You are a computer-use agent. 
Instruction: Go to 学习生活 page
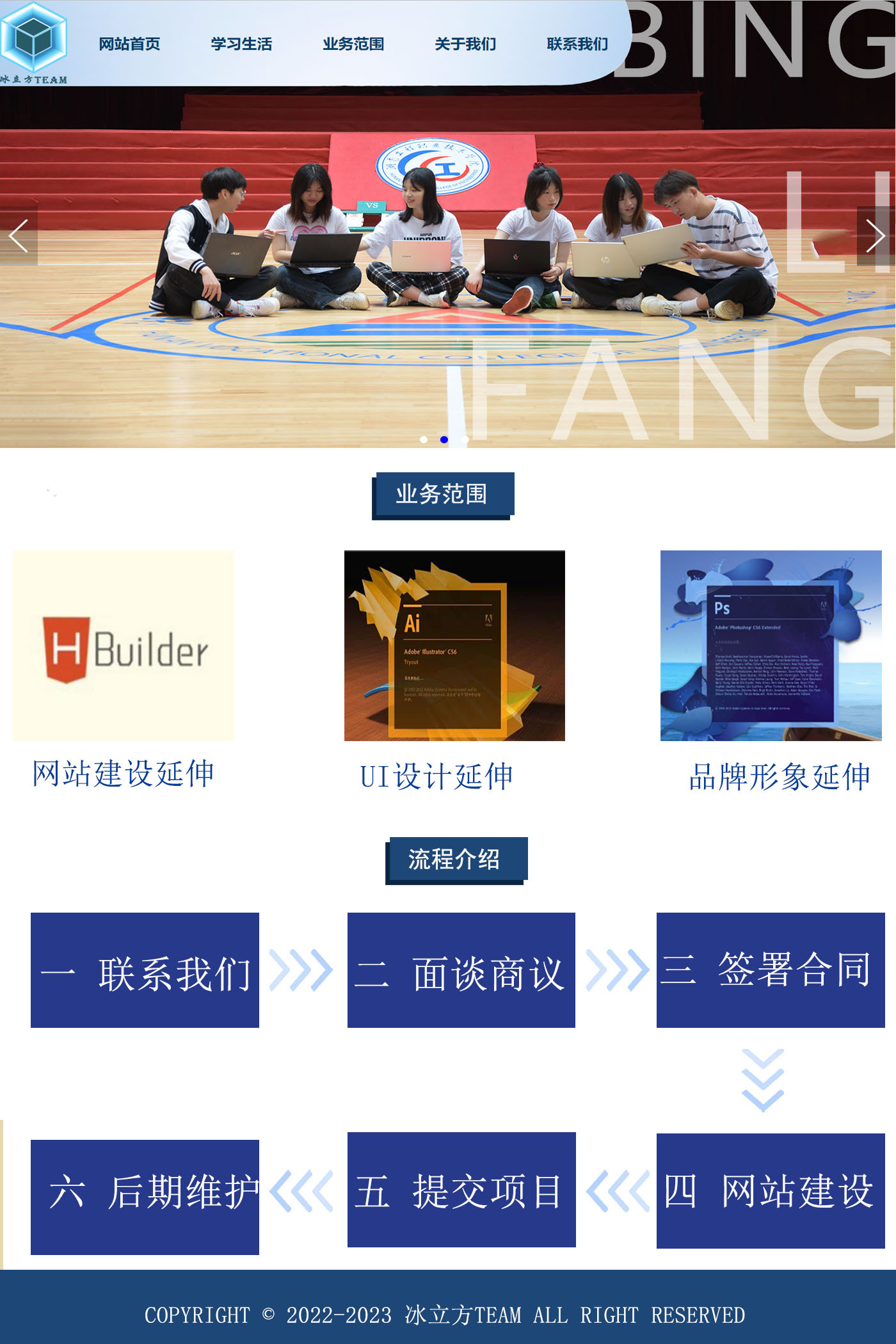coord(241,44)
